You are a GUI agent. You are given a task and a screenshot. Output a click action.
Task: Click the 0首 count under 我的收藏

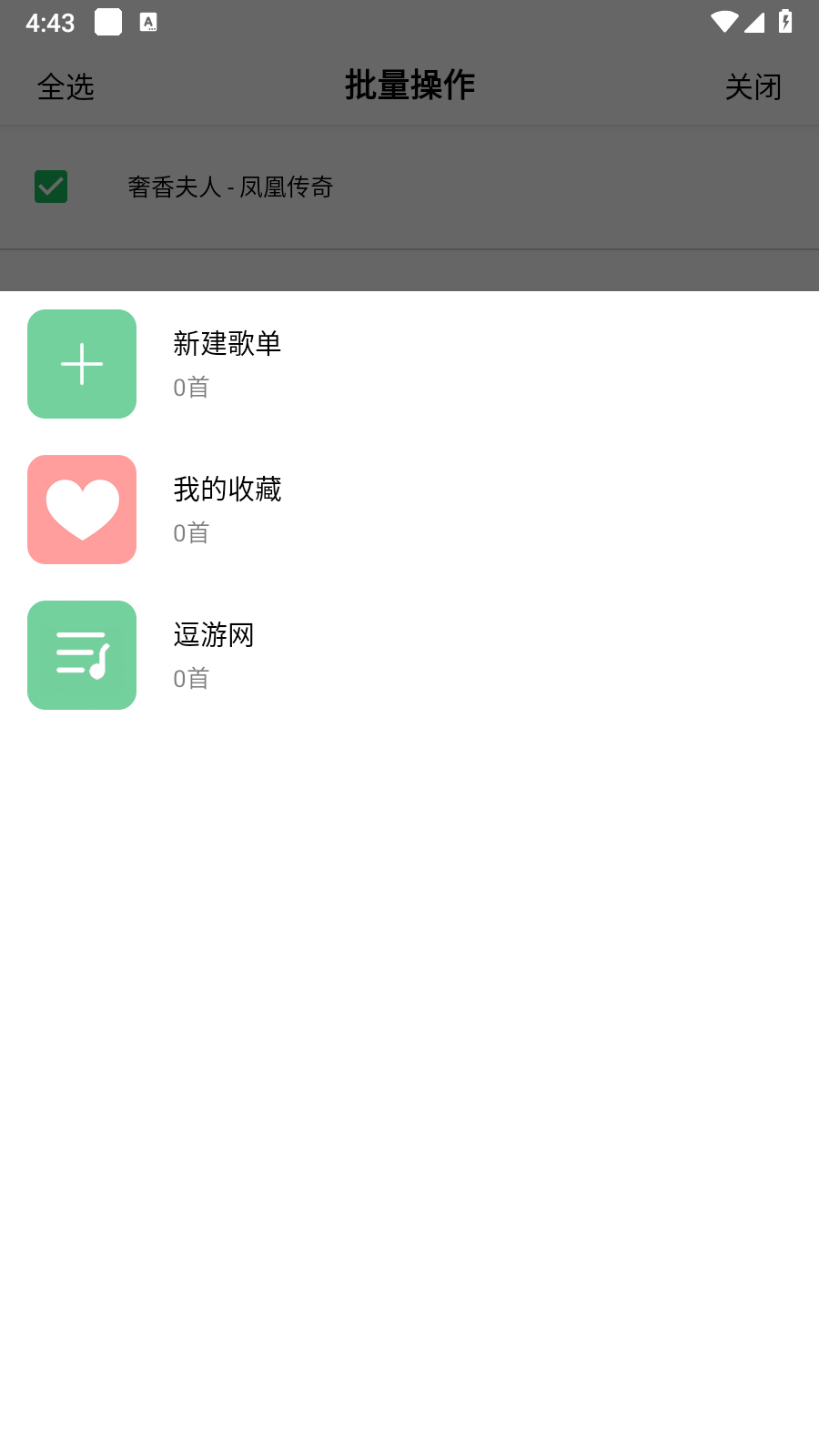click(x=190, y=531)
